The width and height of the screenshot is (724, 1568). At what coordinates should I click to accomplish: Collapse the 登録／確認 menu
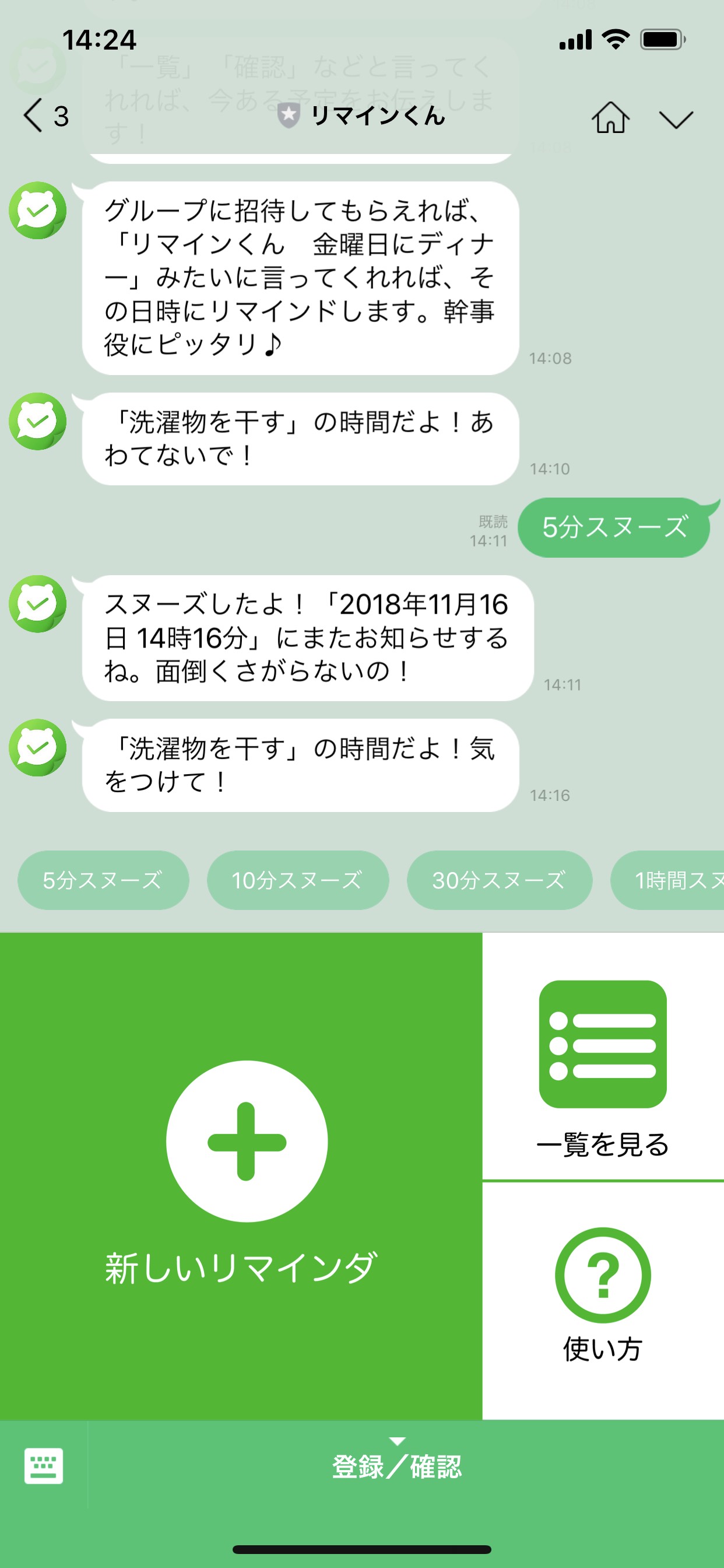396,1465
